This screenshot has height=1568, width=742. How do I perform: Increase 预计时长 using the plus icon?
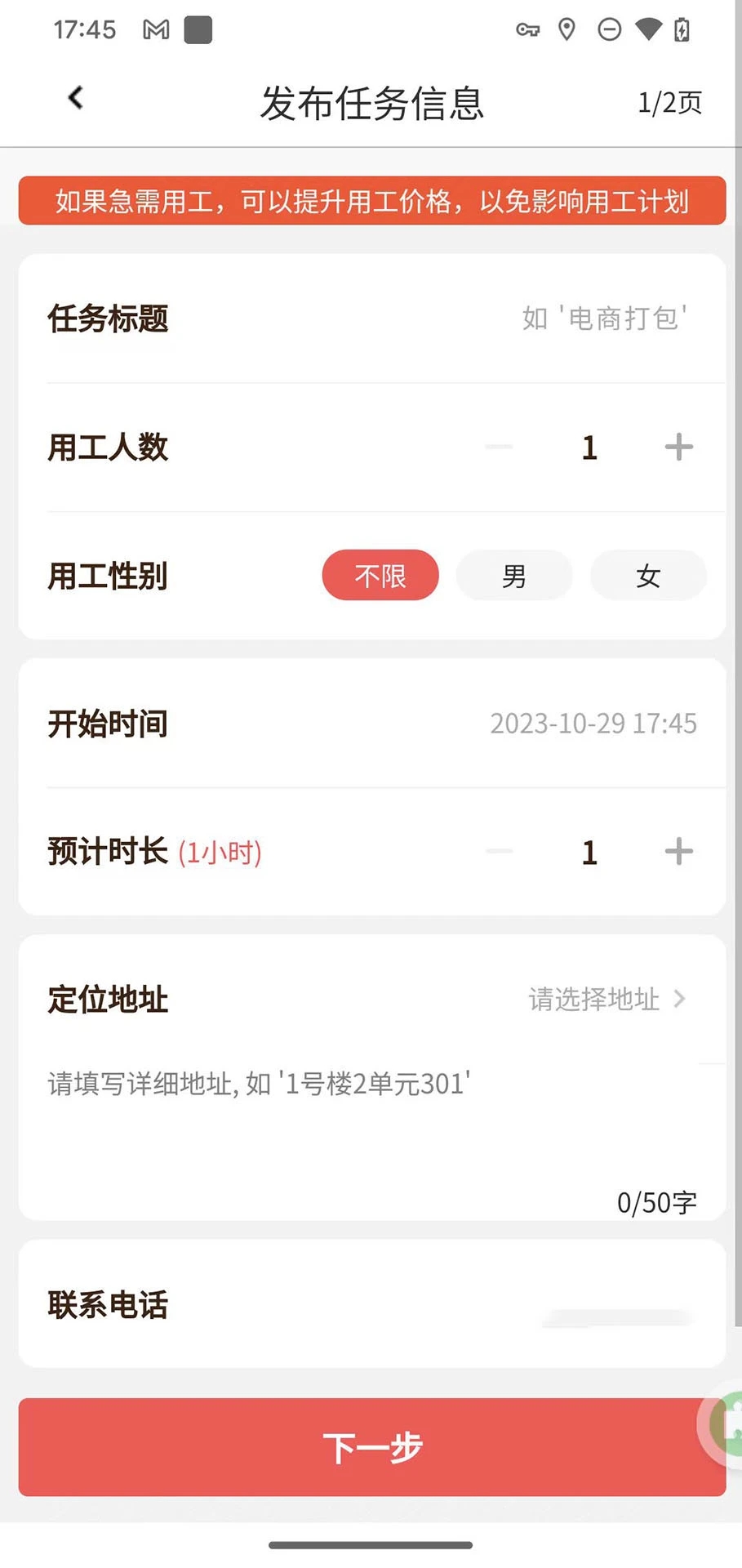point(678,852)
